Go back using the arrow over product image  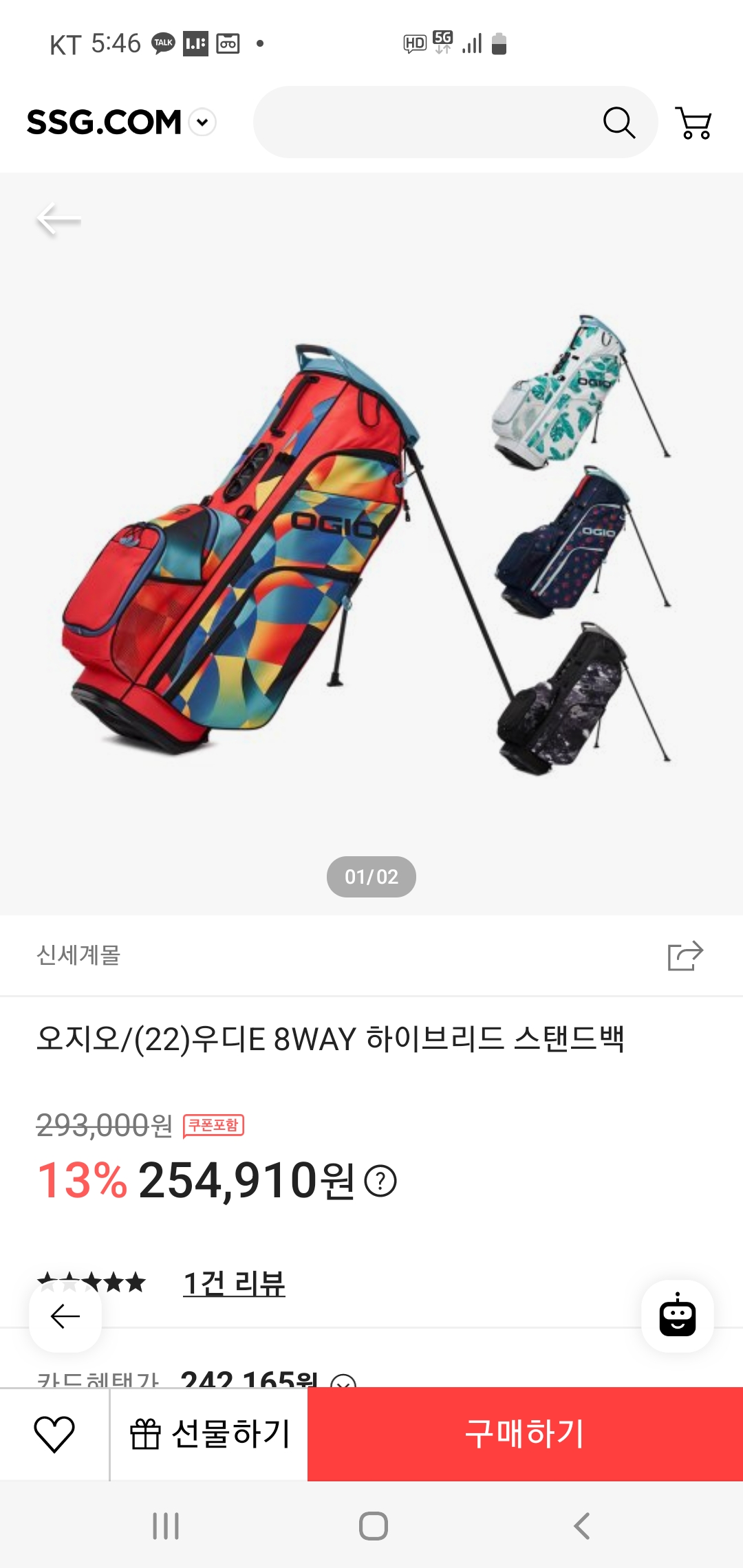[x=58, y=219]
